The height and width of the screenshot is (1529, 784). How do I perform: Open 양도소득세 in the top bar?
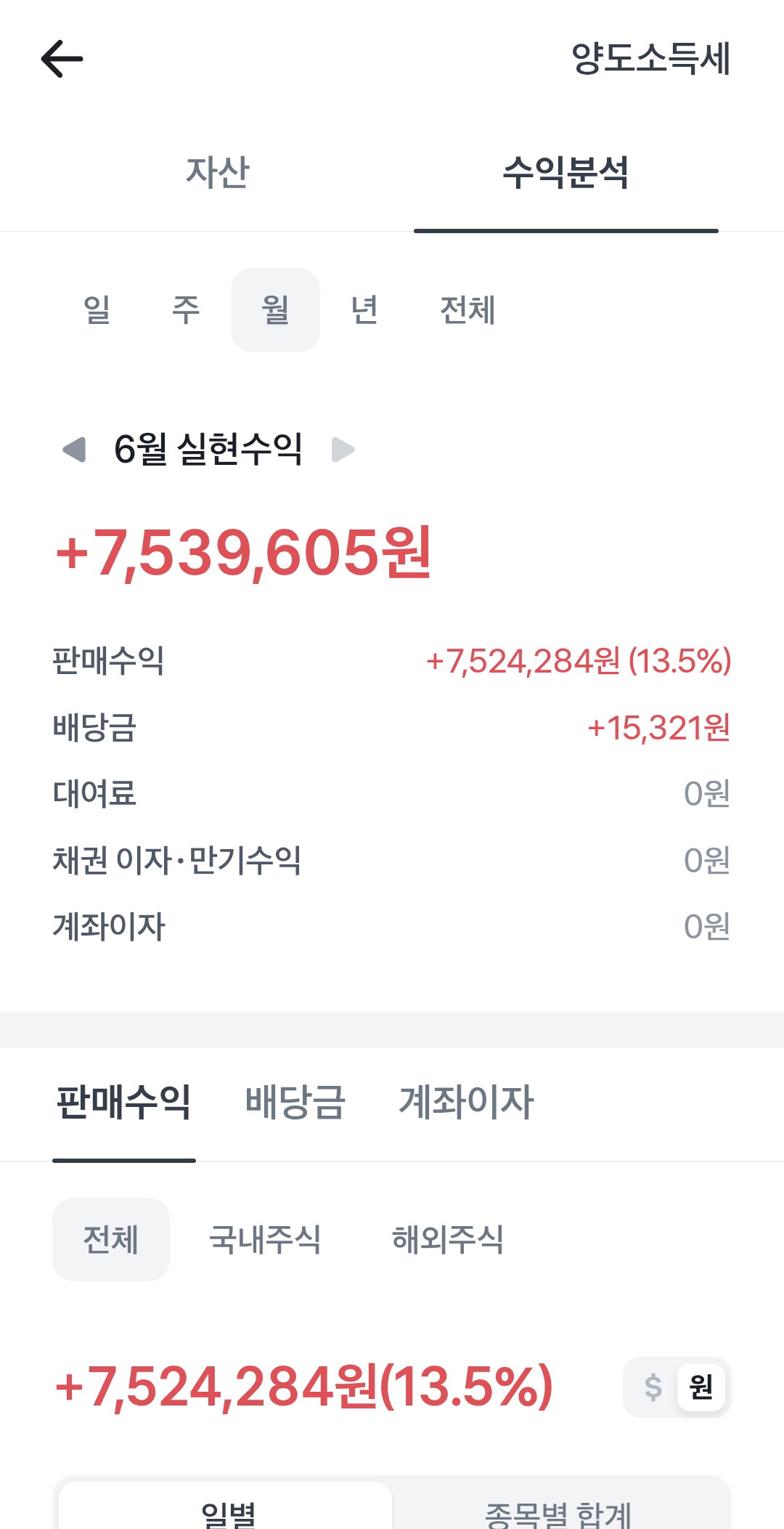(650, 59)
